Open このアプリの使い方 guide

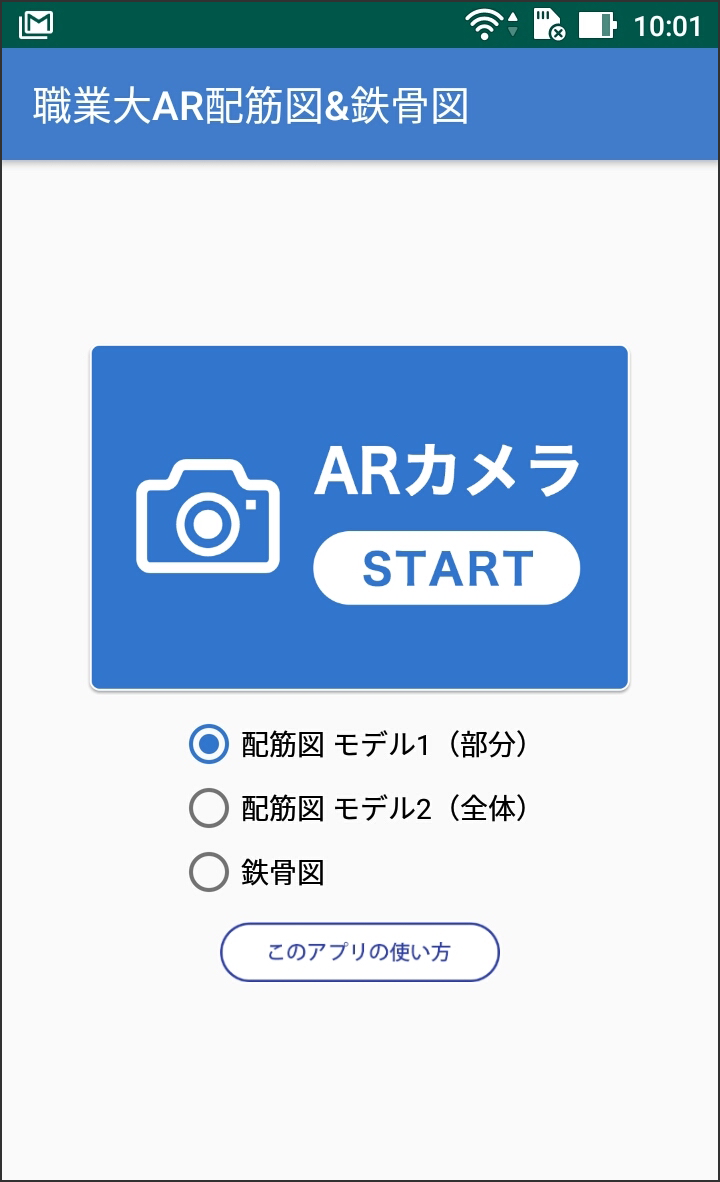(x=360, y=952)
